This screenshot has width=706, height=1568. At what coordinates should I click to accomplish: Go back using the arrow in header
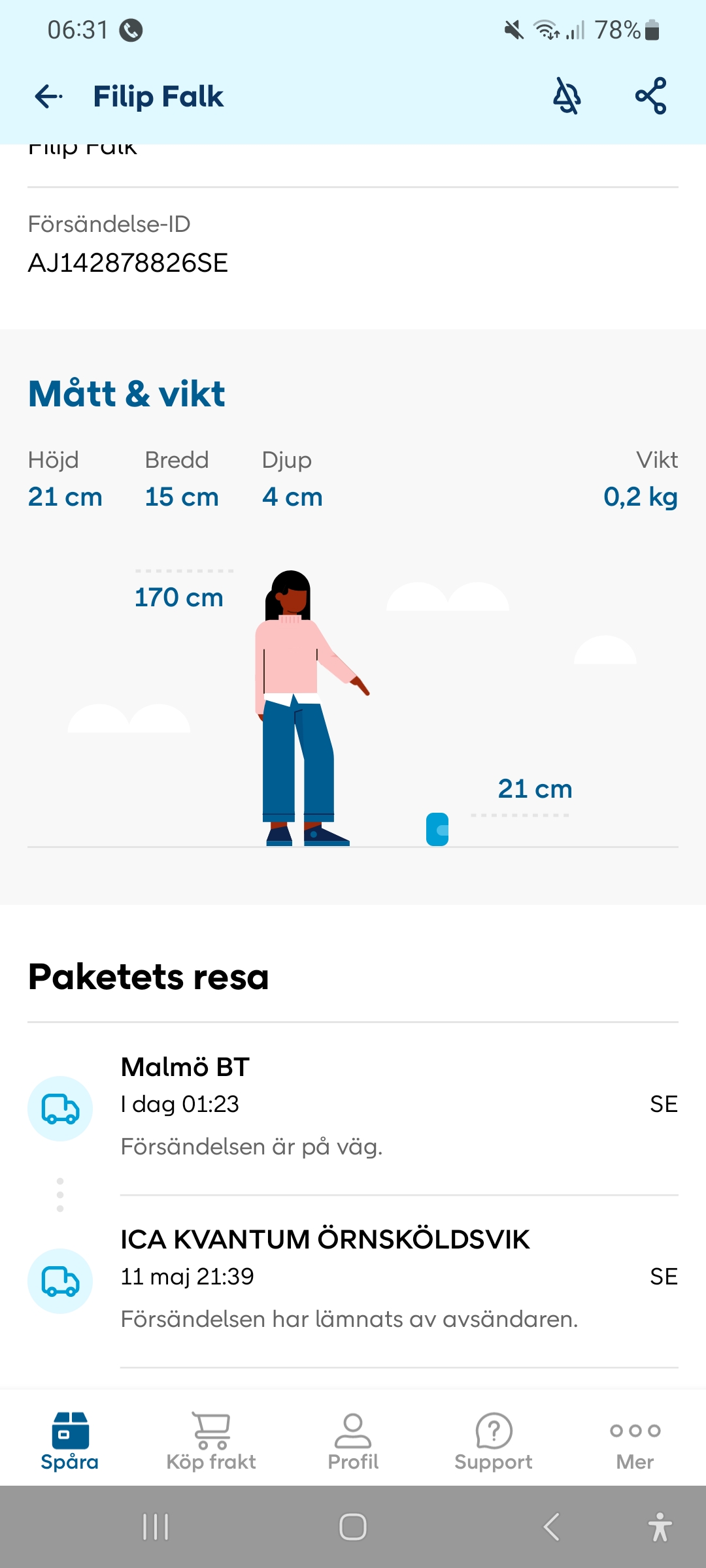pyautogui.click(x=48, y=97)
